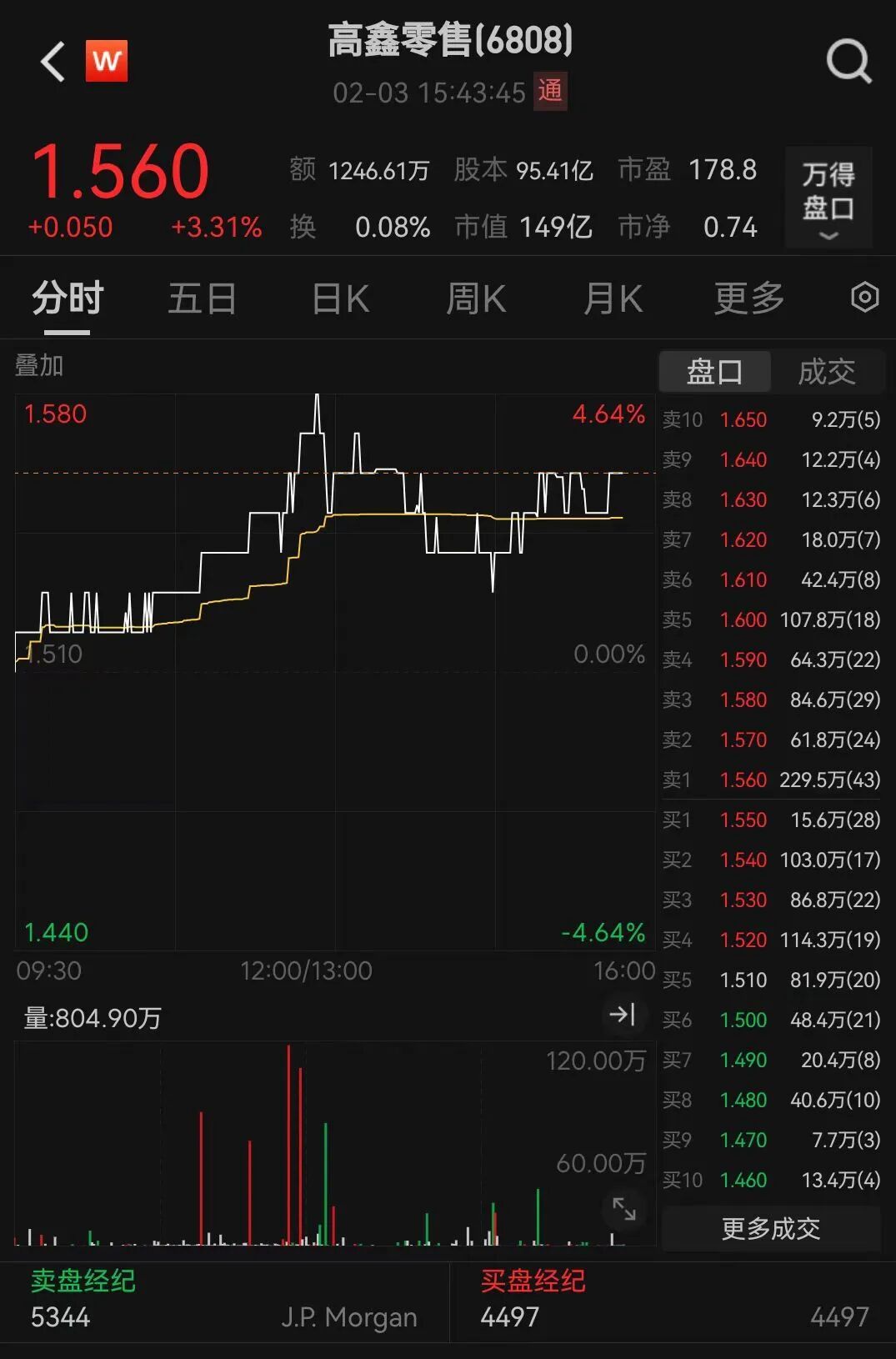Open the 买盘经纪 buy broker panel
The width and height of the screenshot is (896, 1359).
point(533,1281)
